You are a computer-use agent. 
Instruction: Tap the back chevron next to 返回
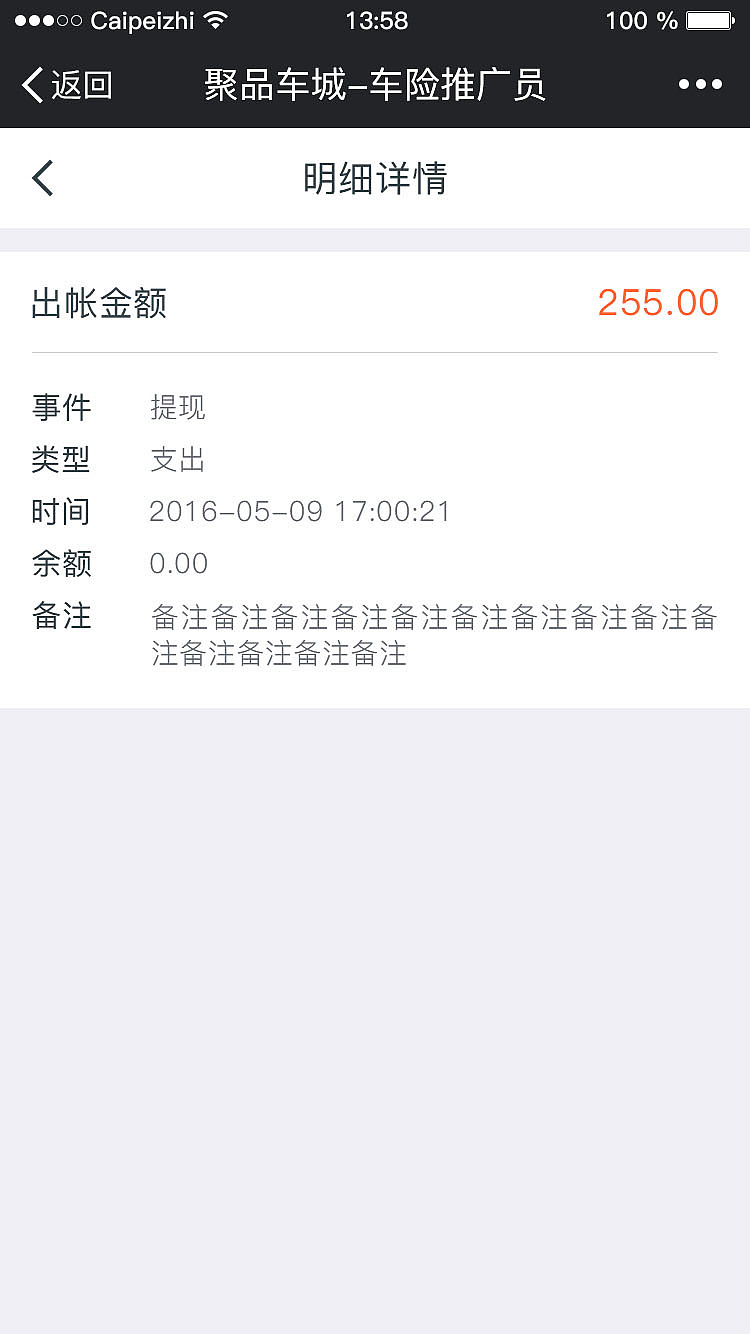tap(31, 85)
